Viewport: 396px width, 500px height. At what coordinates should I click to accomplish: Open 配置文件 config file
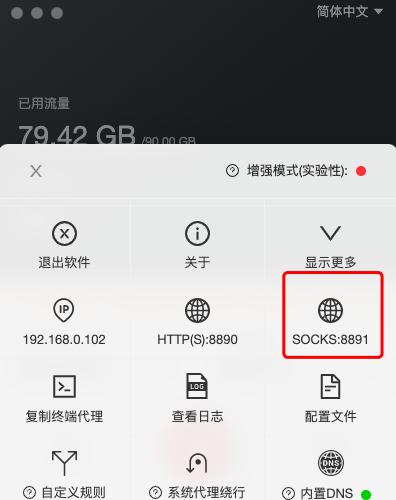coord(331,398)
